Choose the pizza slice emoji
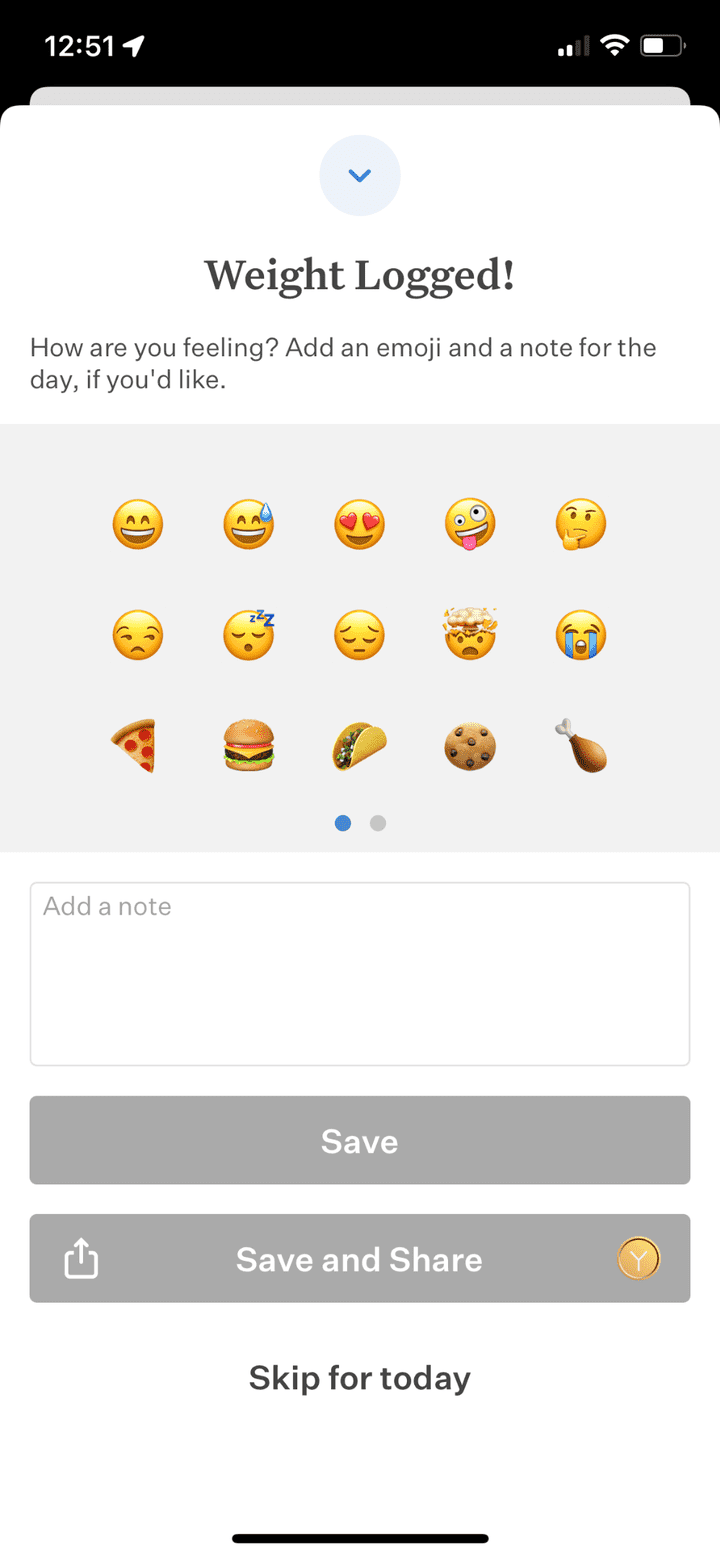 pos(138,746)
